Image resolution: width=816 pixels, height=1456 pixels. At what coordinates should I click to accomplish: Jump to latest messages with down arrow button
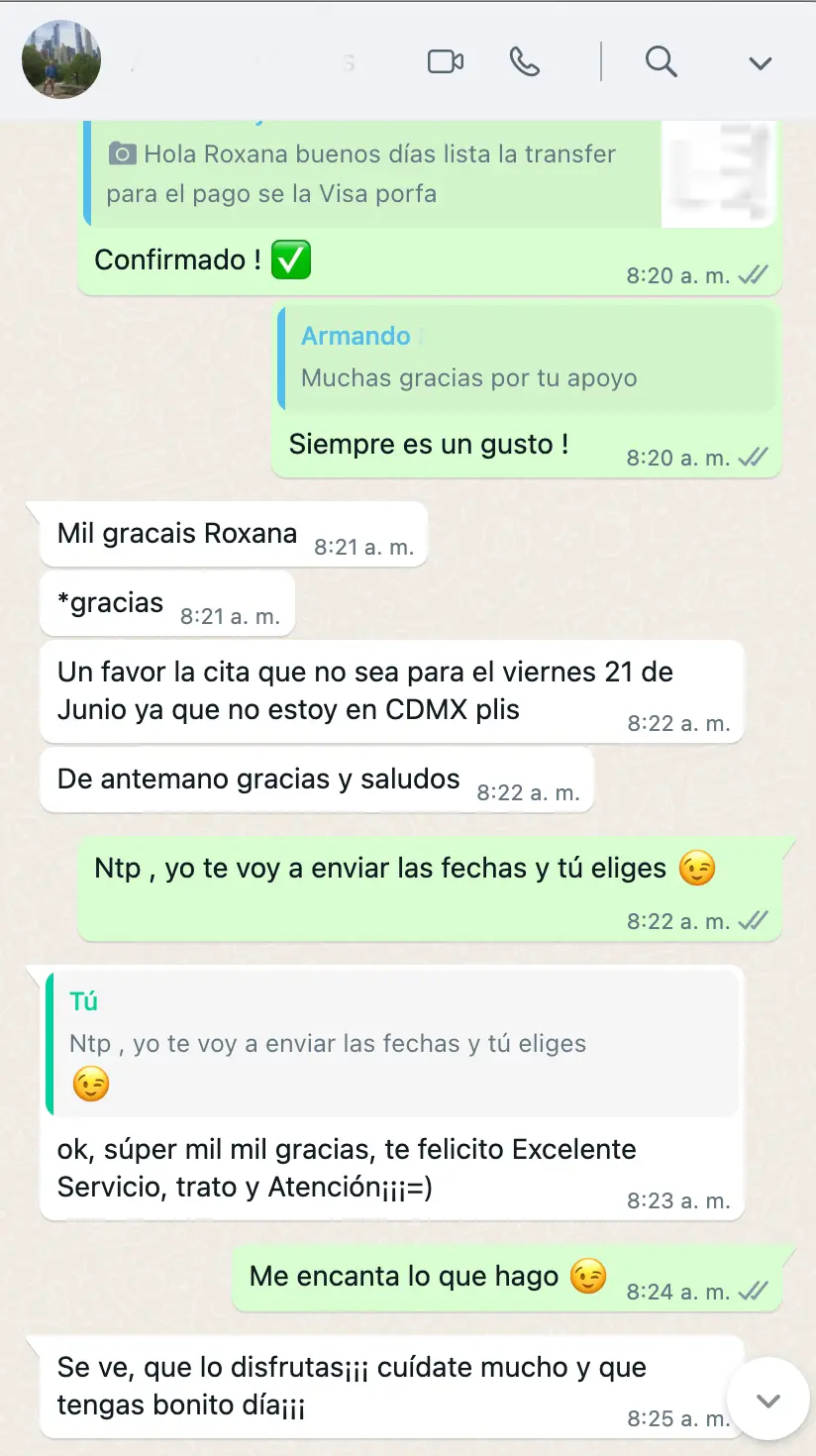(768, 1400)
